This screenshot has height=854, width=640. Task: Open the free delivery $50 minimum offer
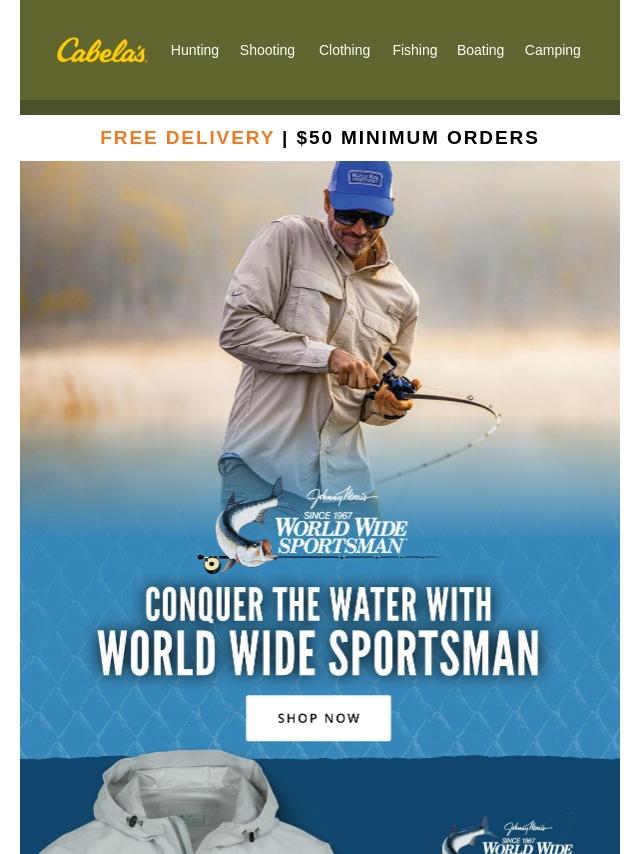pyautogui.click(x=319, y=138)
